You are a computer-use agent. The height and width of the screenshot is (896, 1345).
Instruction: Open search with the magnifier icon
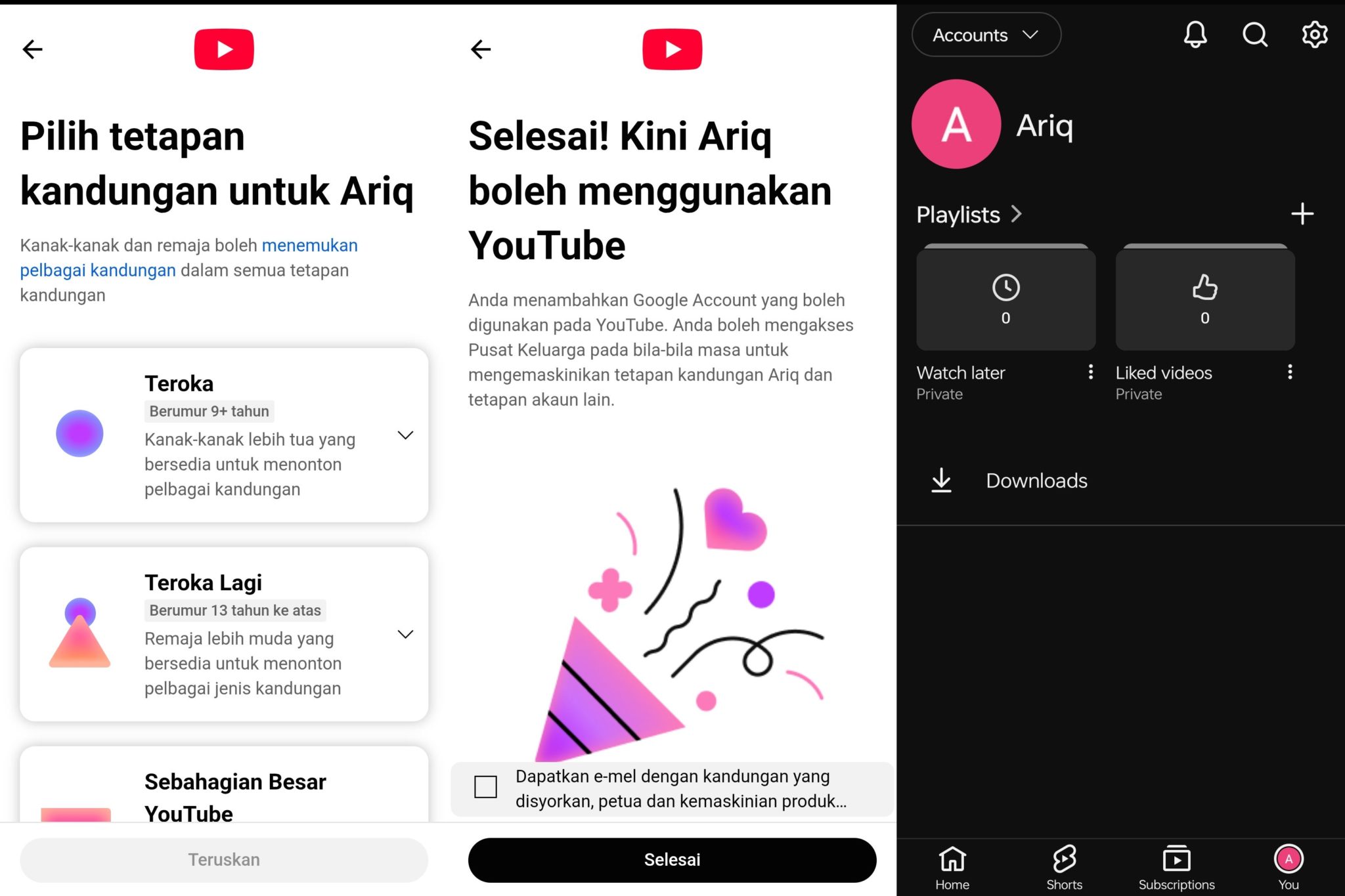point(1254,35)
